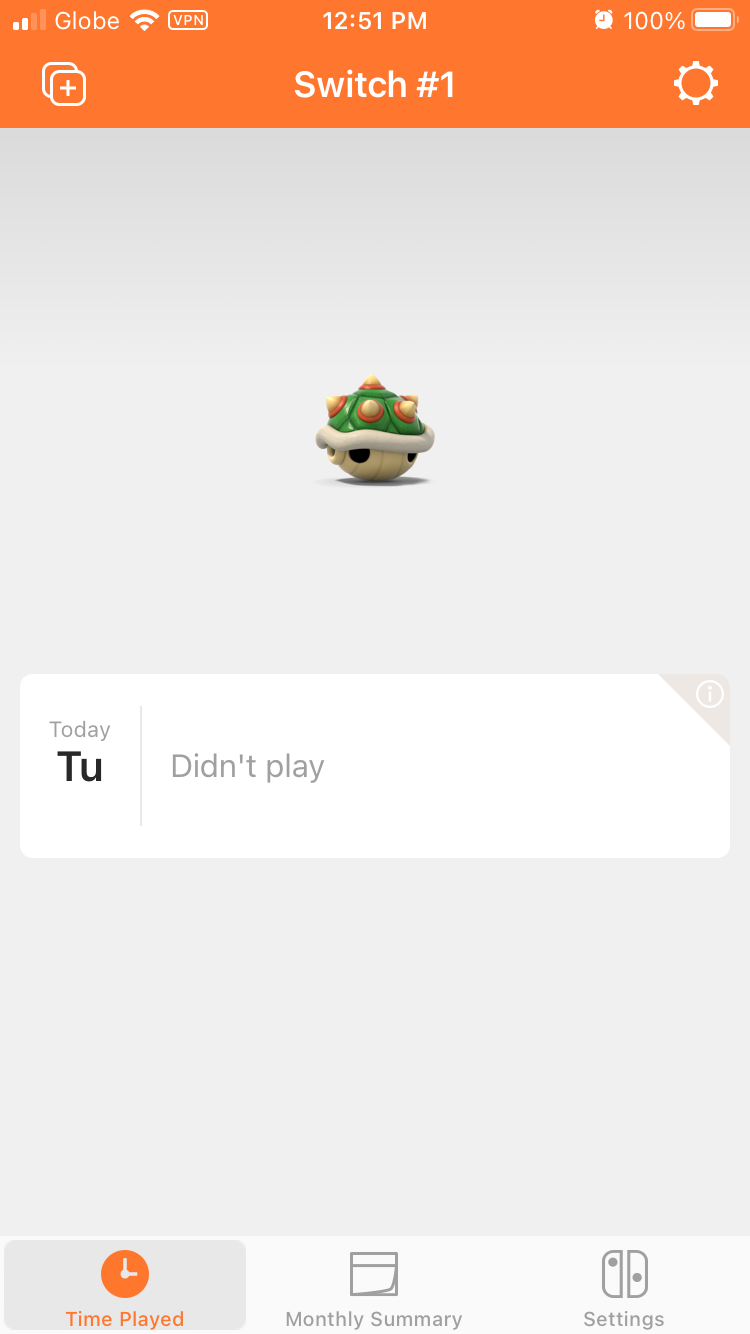Switch to the Monthly Summary tab
The height and width of the screenshot is (1334, 750).
pos(374,1287)
